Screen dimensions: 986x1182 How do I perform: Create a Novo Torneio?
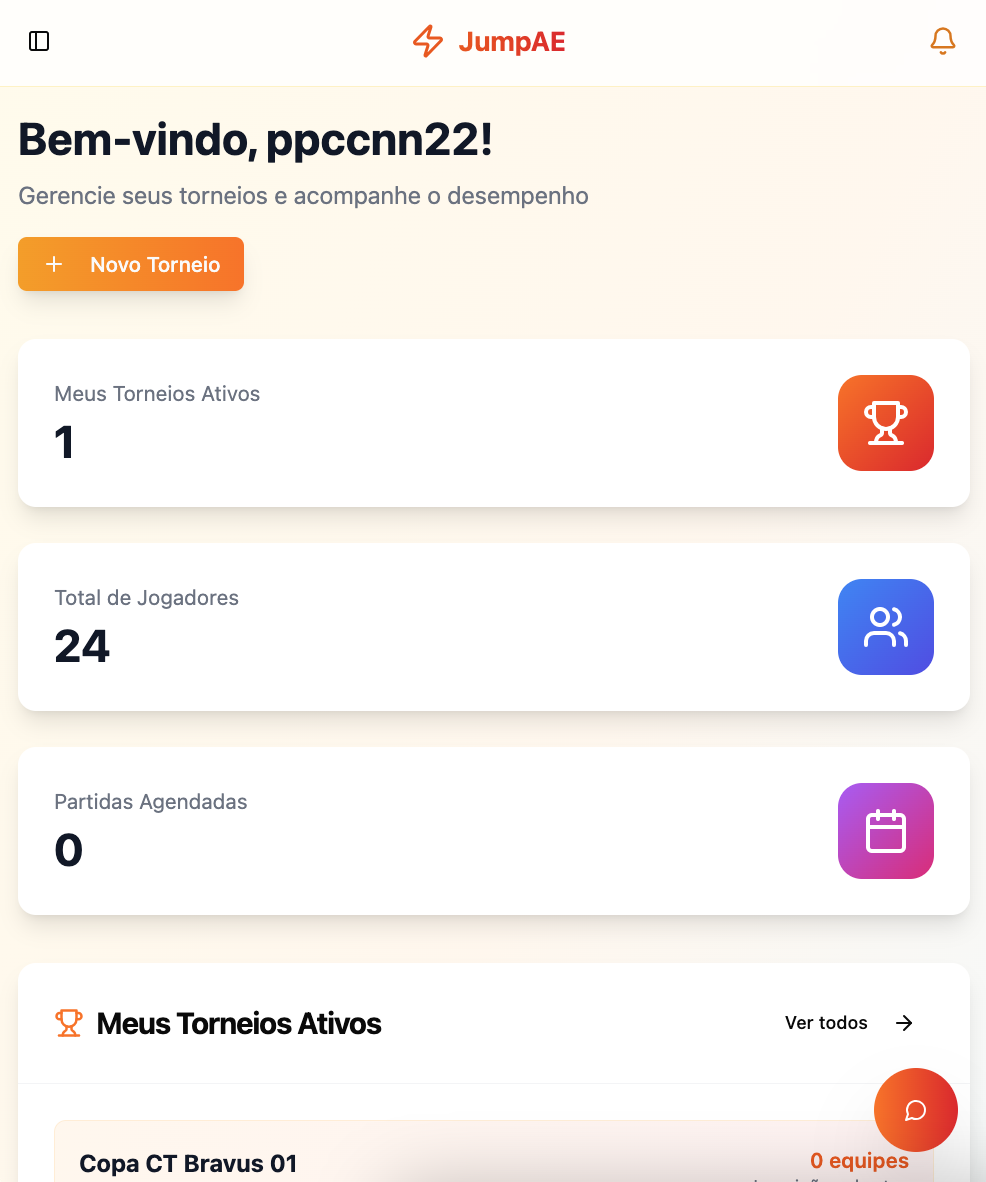(131, 264)
